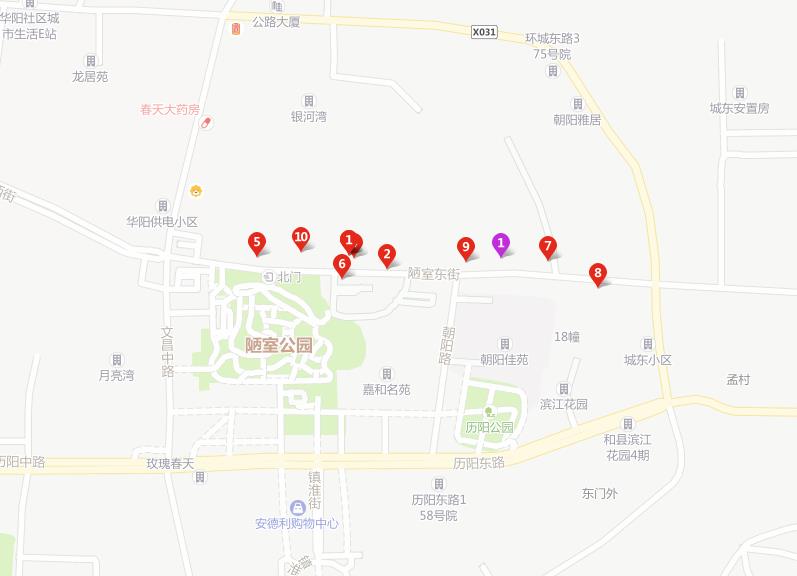
Task: Select red map marker number 6
Action: (342, 265)
